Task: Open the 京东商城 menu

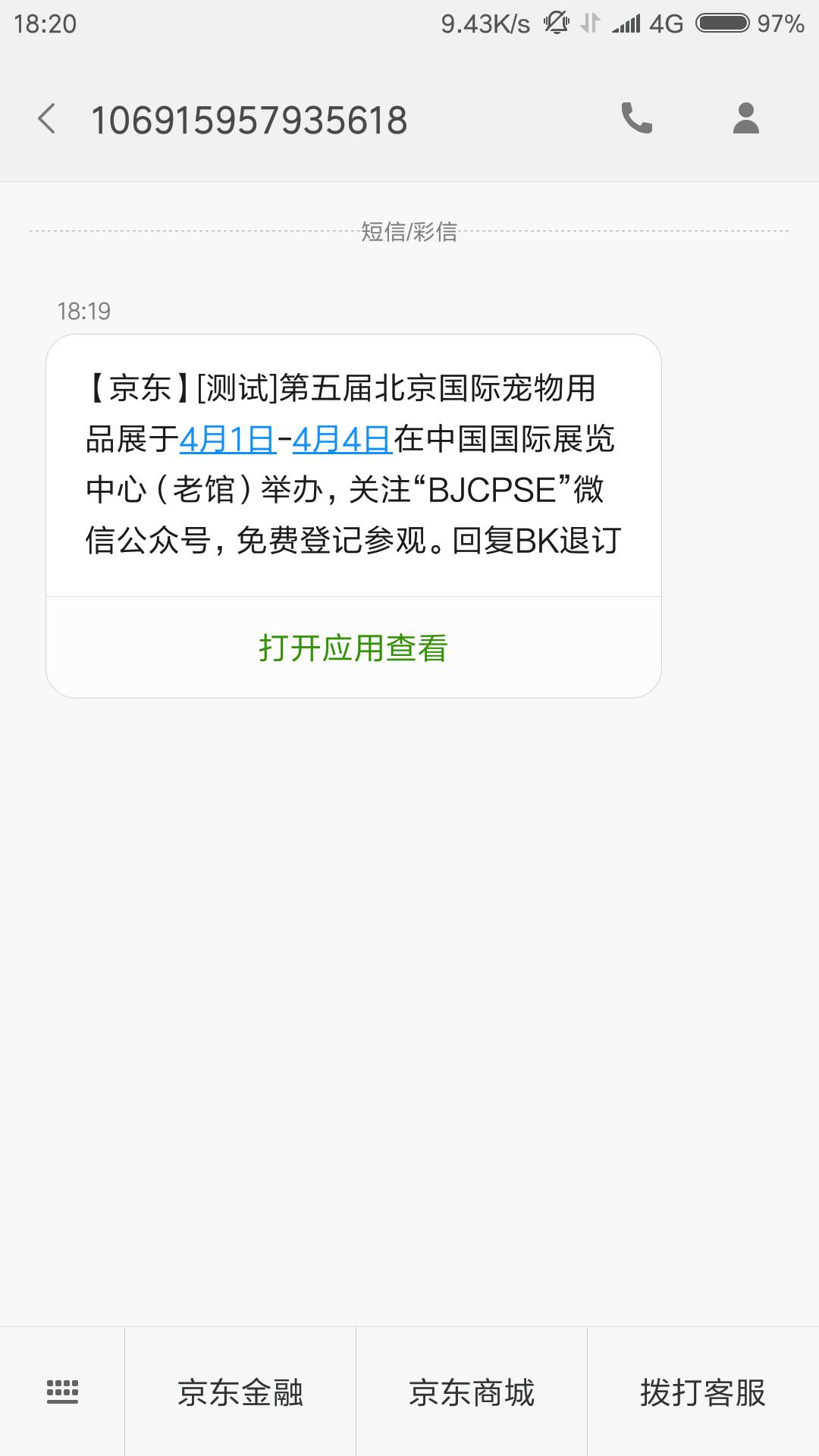Action: [x=472, y=1392]
